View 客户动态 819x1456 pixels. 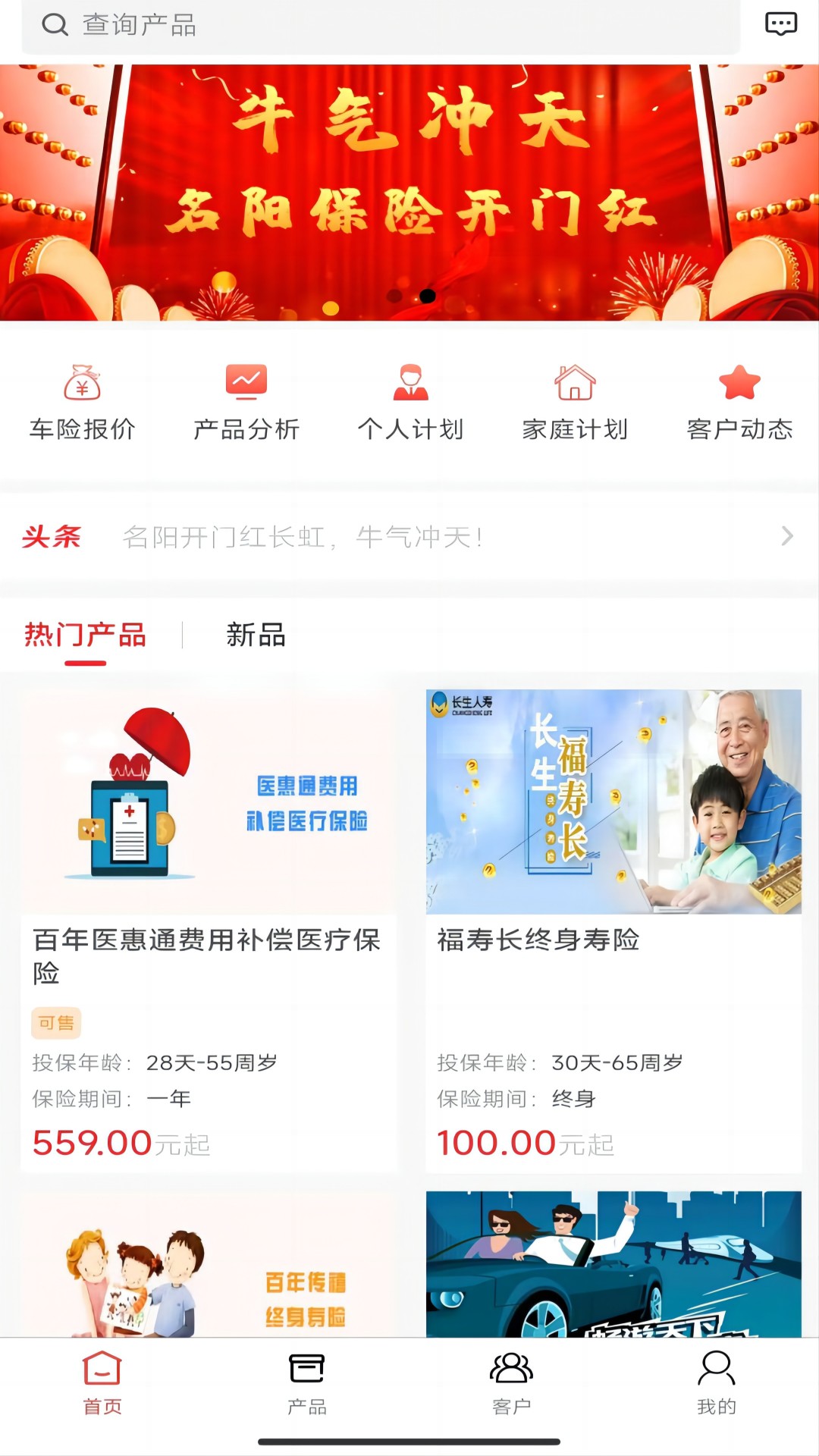pos(739,402)
